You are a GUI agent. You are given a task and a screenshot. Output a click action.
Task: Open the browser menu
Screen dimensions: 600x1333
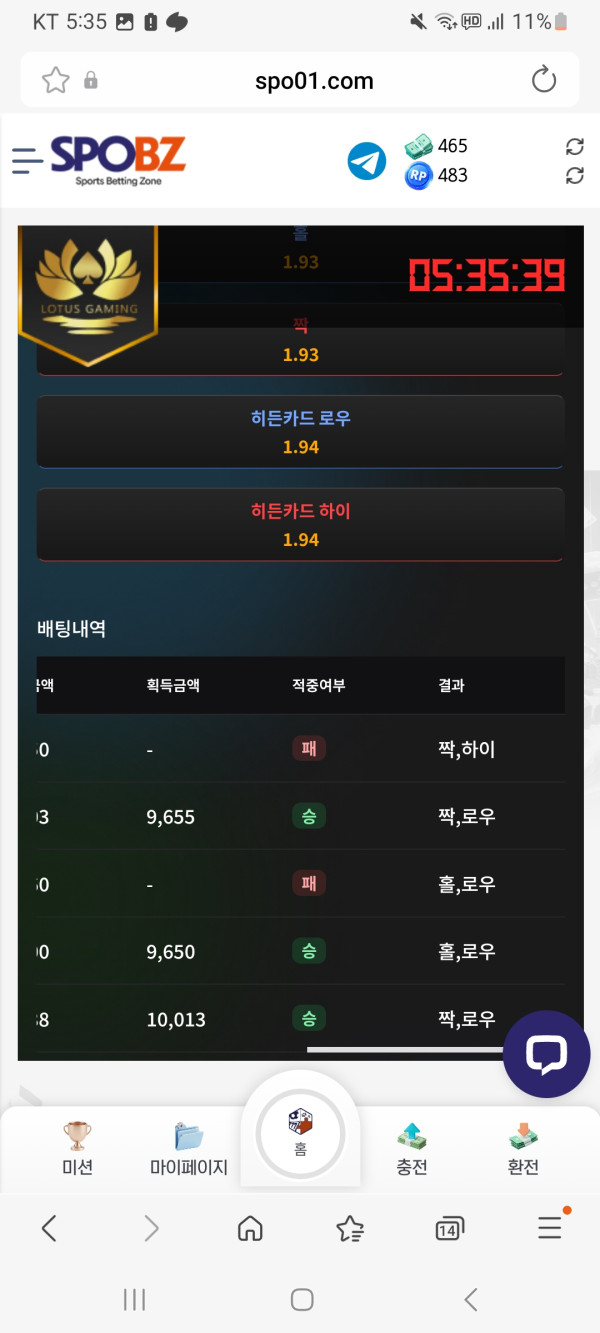click(x=549, y=1228)
